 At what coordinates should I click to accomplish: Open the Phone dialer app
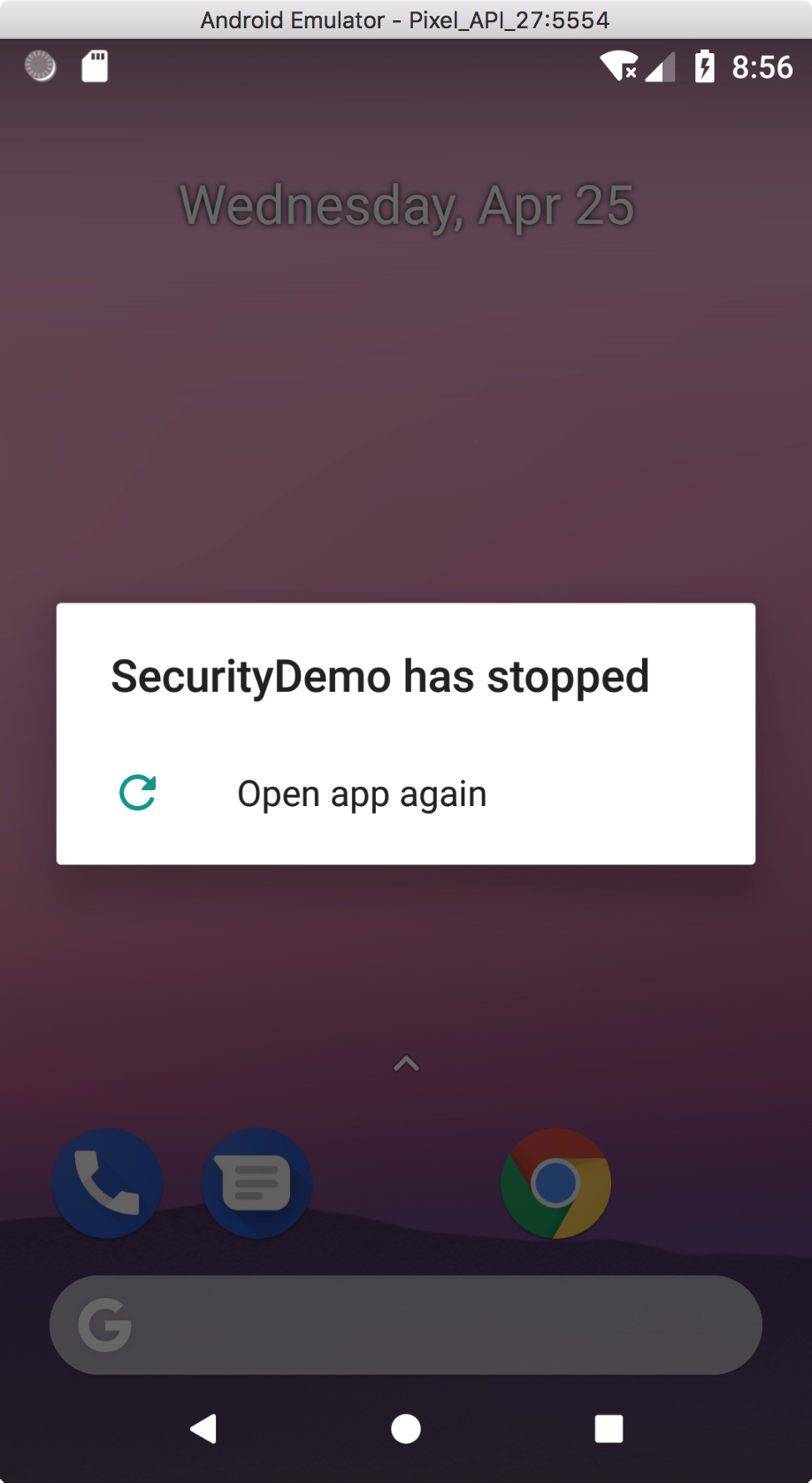(108, 1183)
